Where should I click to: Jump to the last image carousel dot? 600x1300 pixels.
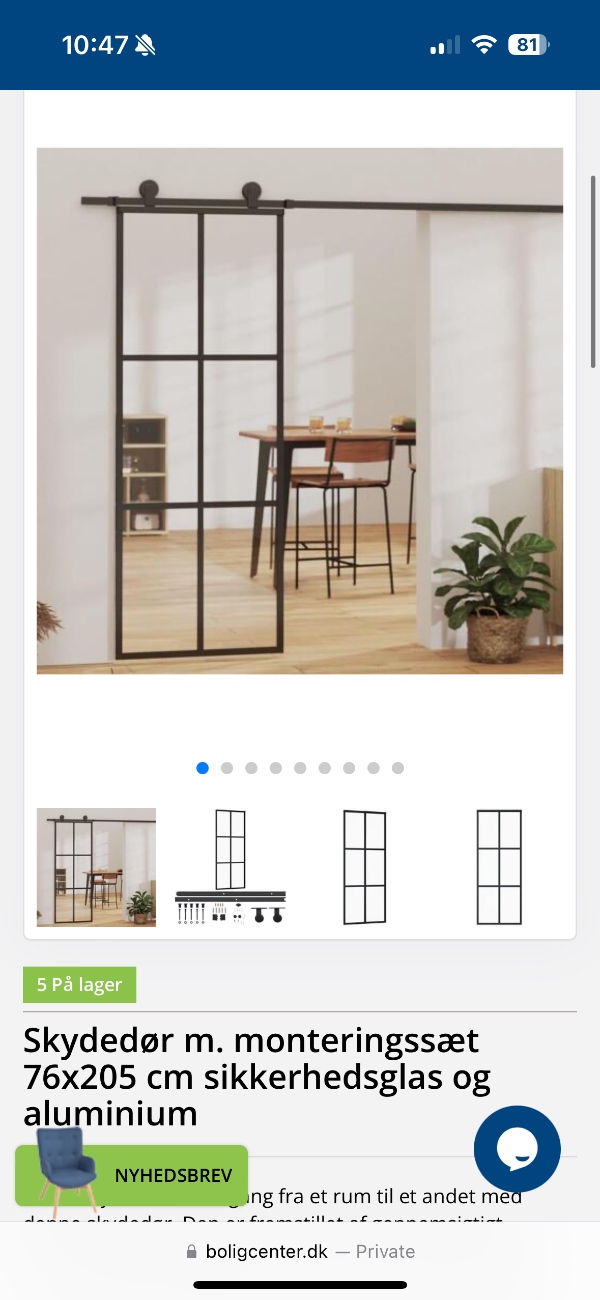point(398,768)
